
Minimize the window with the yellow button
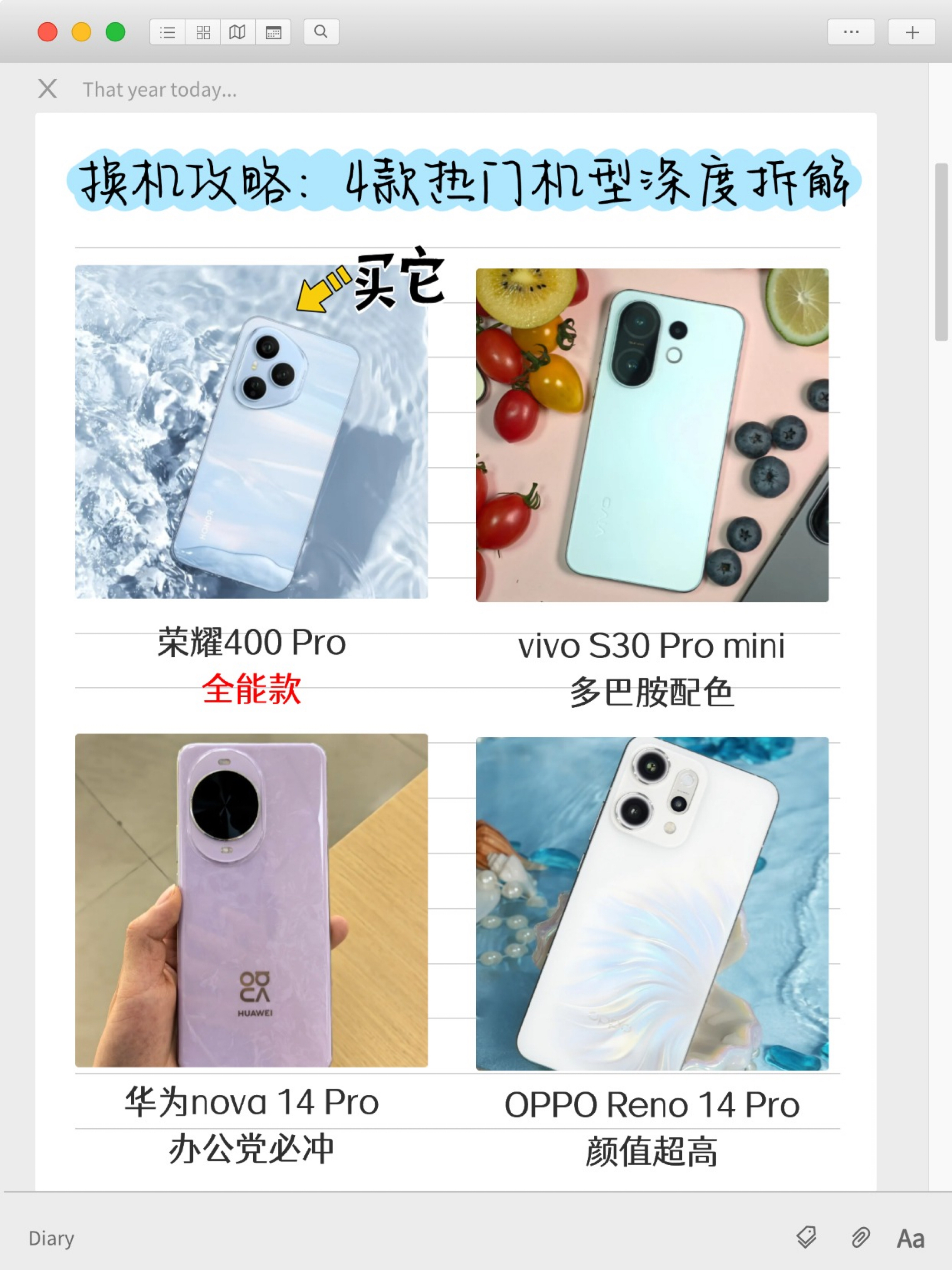[81, 32]
